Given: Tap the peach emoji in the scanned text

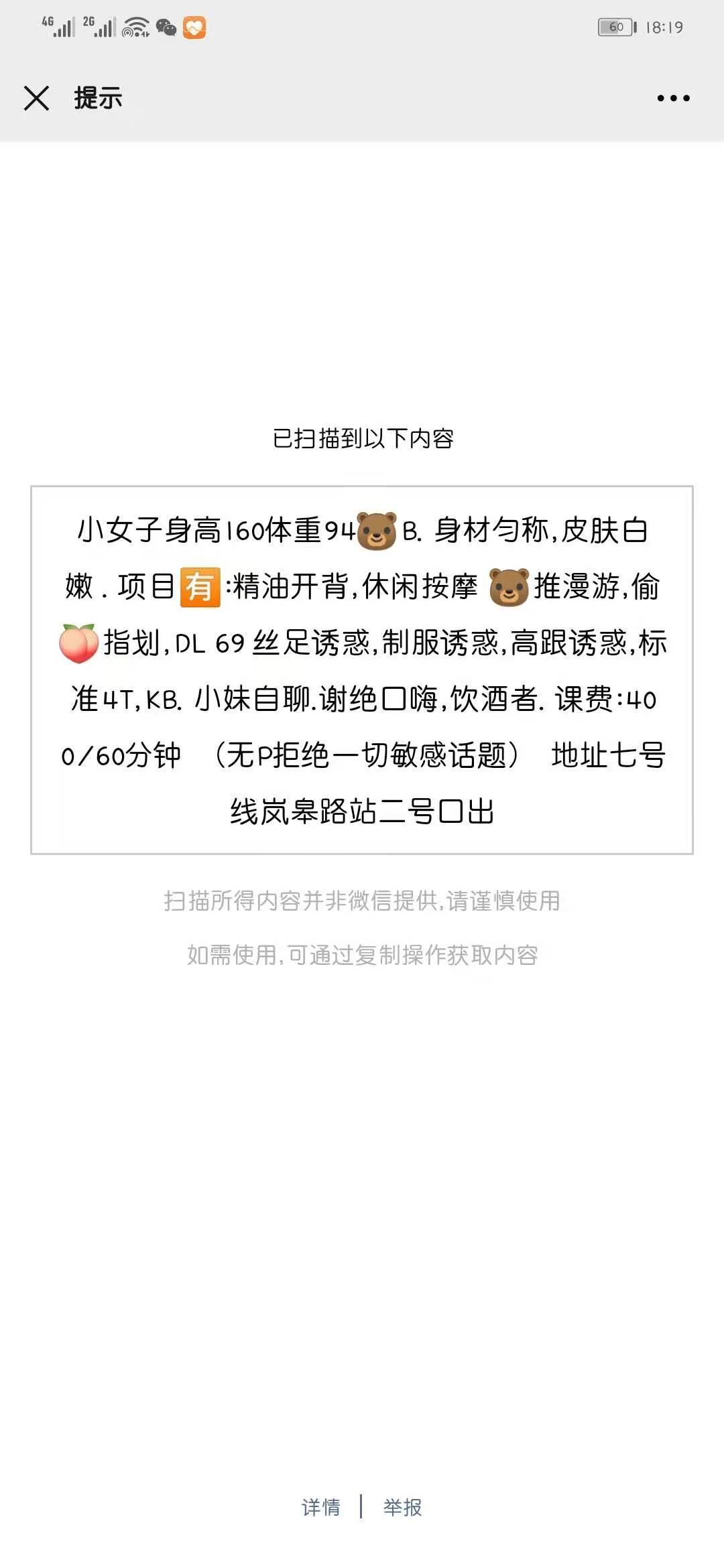Looking at the screenshot, I should 78,641.
